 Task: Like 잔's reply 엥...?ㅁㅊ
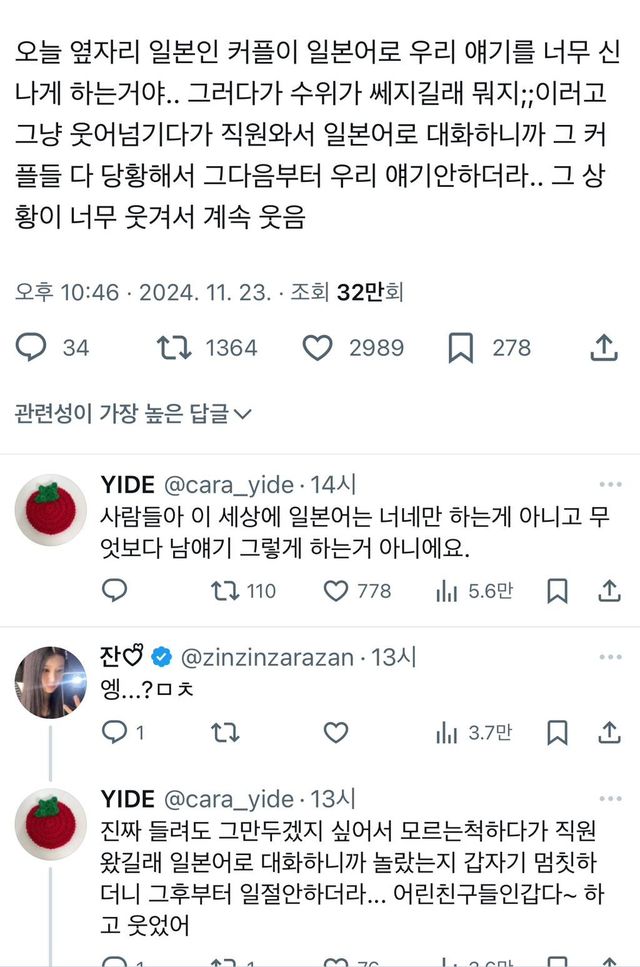(x=336, y=733)
